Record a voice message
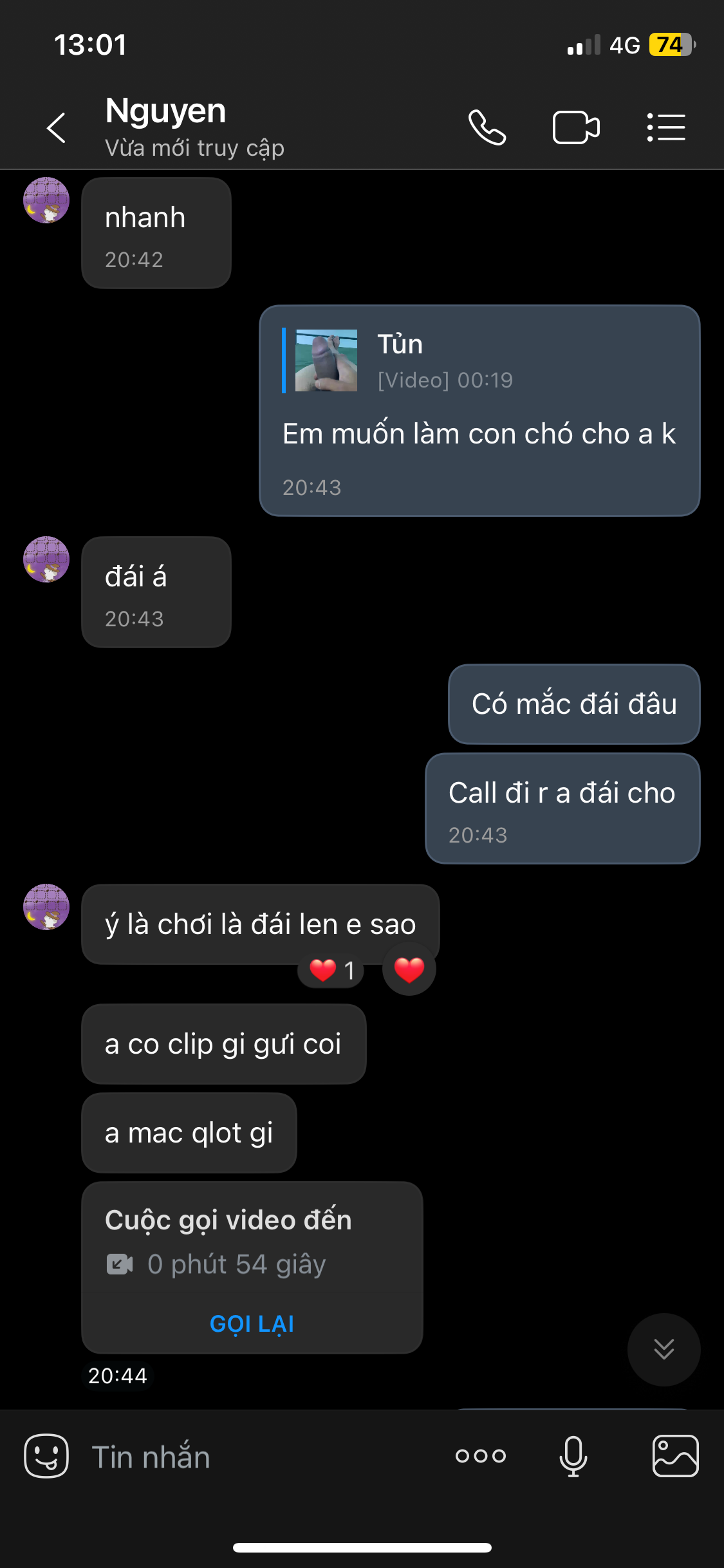 [x=573, y=1456]
